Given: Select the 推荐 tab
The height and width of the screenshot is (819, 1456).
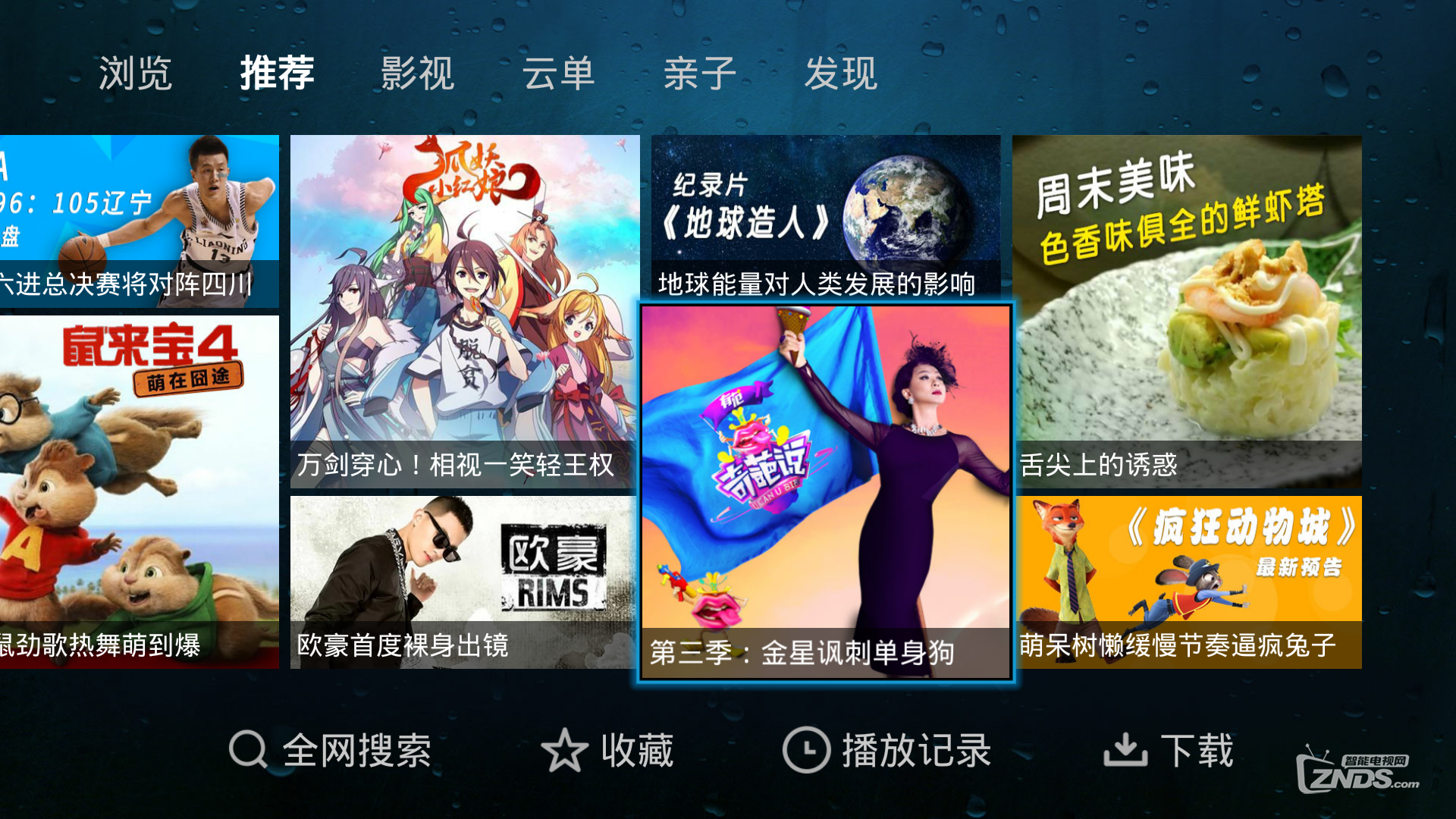Looking at the screenshot, I should (x=277, y=74).
